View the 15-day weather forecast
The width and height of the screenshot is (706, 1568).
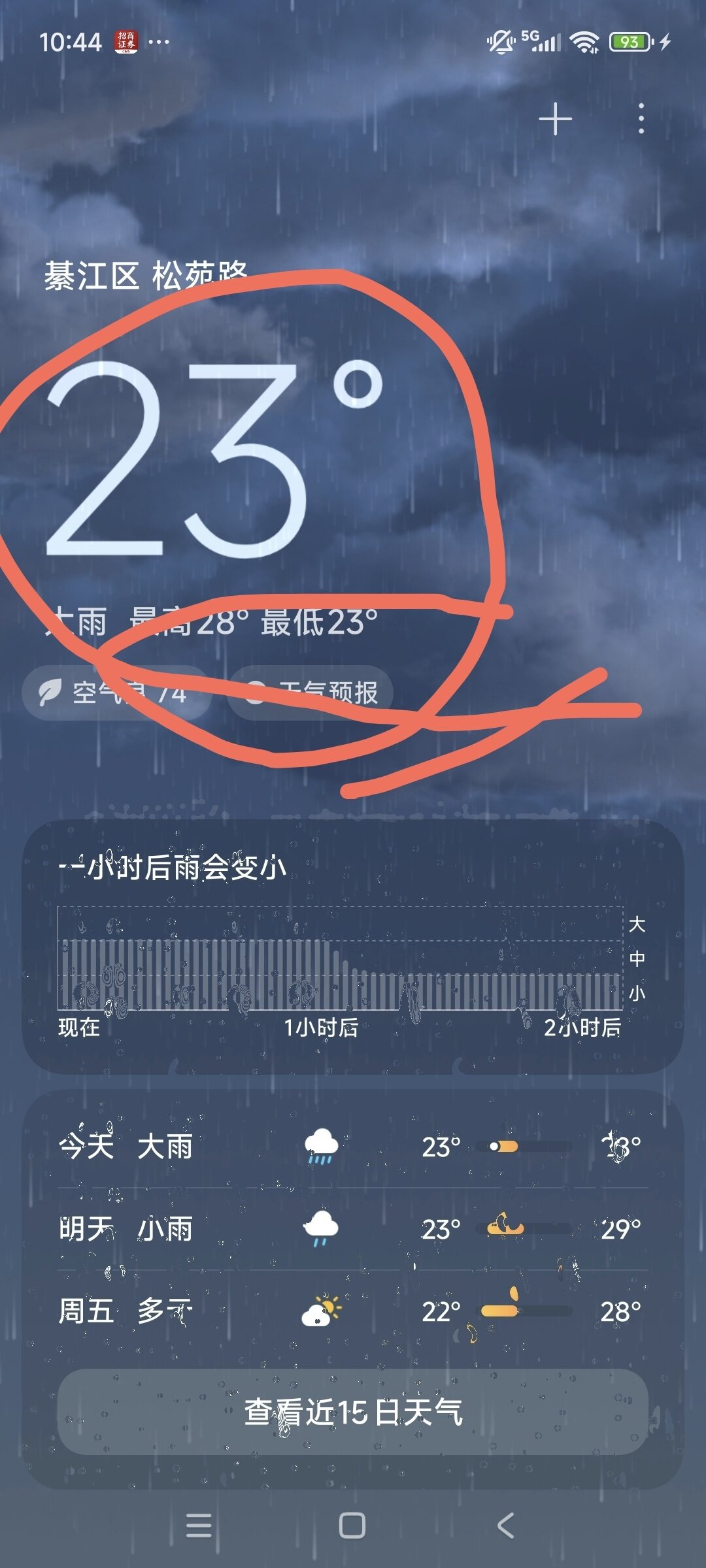click(352, 1412)
